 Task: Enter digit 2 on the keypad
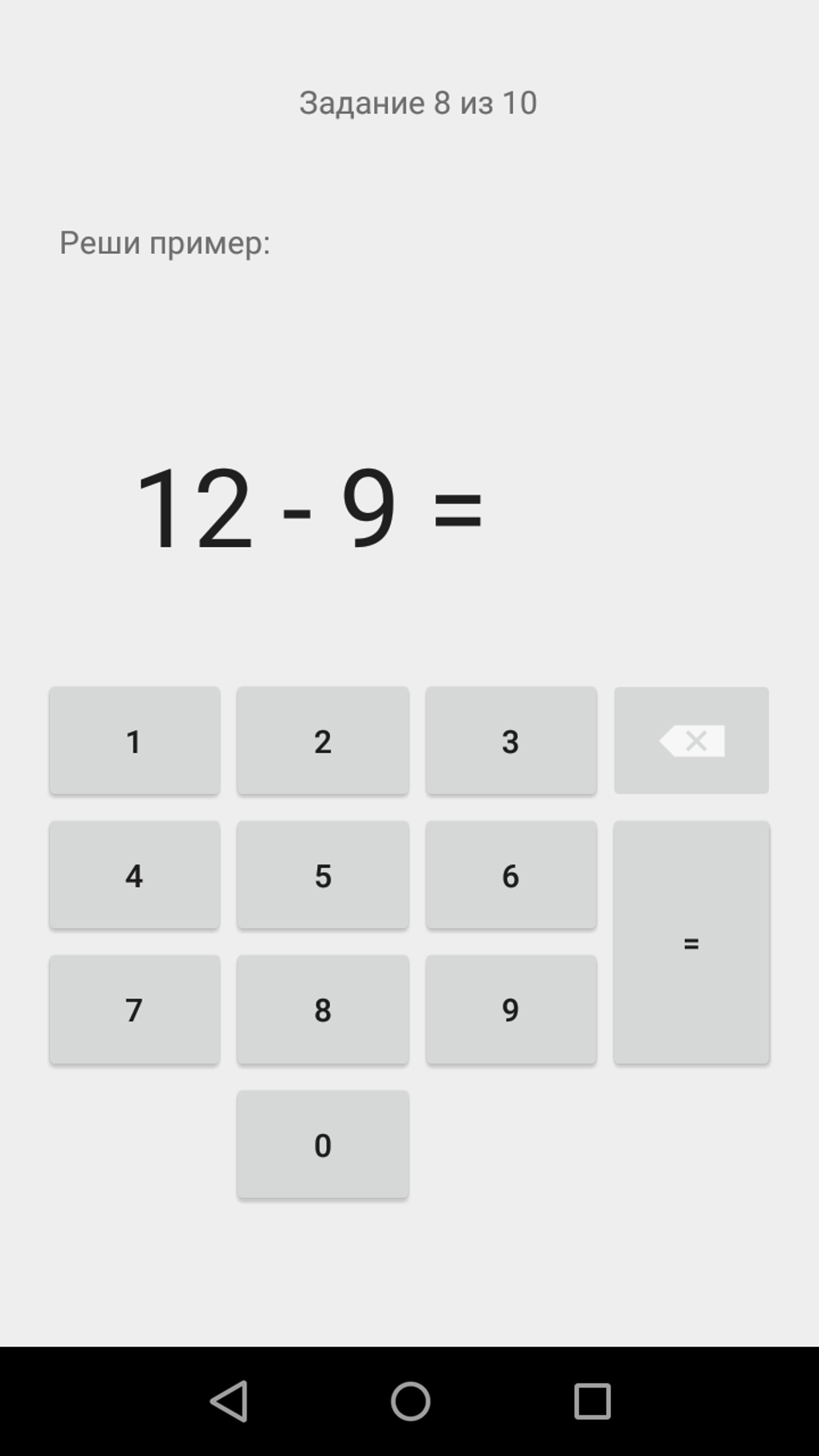[323, 740]
